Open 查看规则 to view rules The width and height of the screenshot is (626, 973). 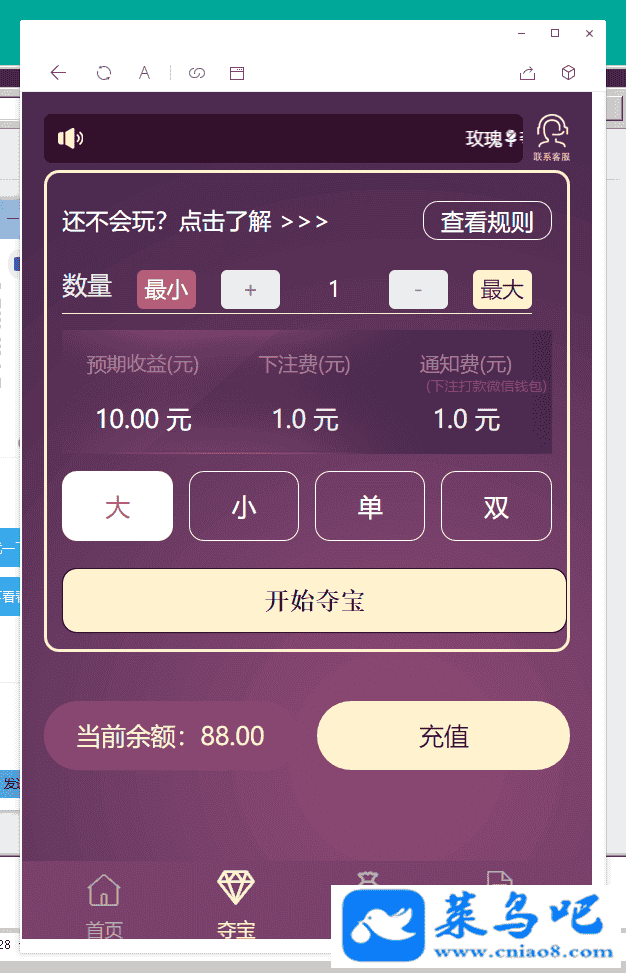tap(487, 221)
